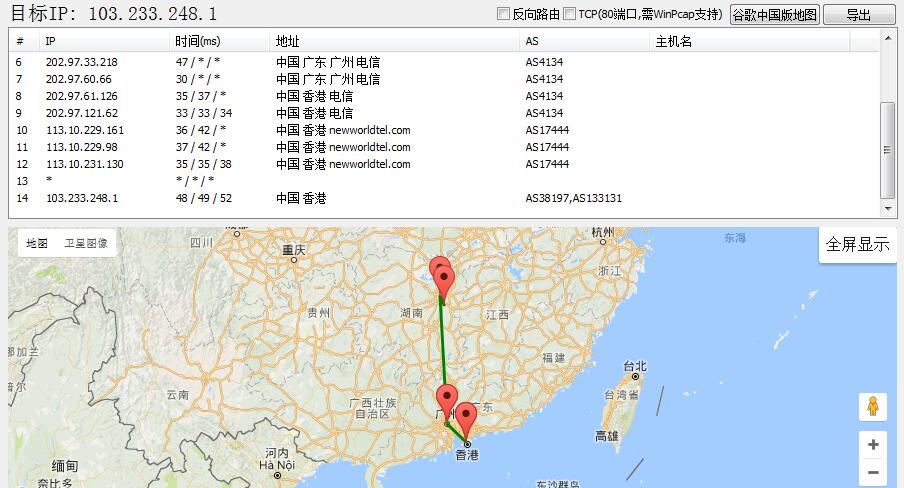This screenshot has height=488, width=904.
Task: Enable the 反向路由 checkbox
Action: [x=503, y=14]
